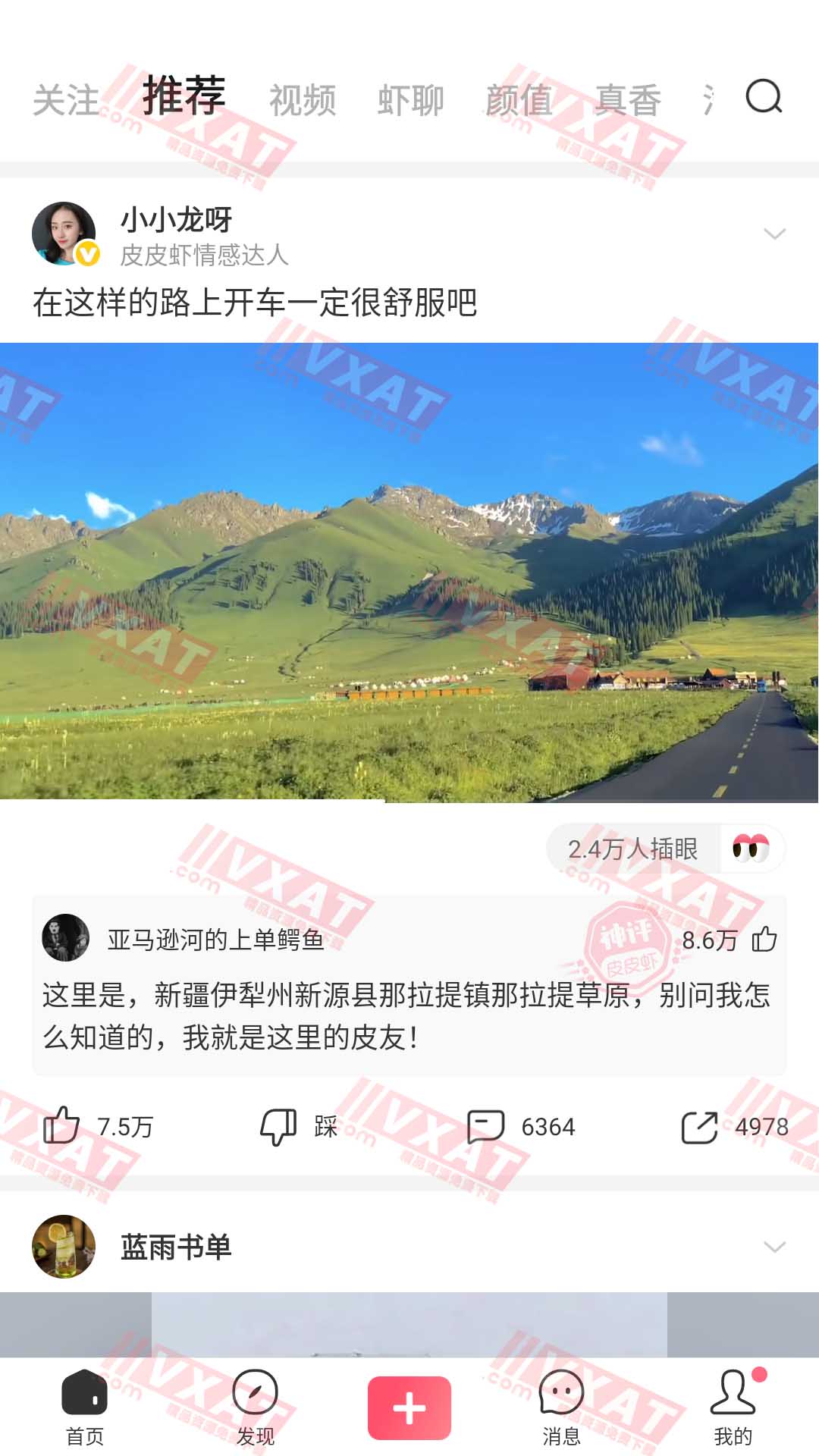Screen dimensions: 819x1456
Task: Open the search icon
Action: pos(764,97)
